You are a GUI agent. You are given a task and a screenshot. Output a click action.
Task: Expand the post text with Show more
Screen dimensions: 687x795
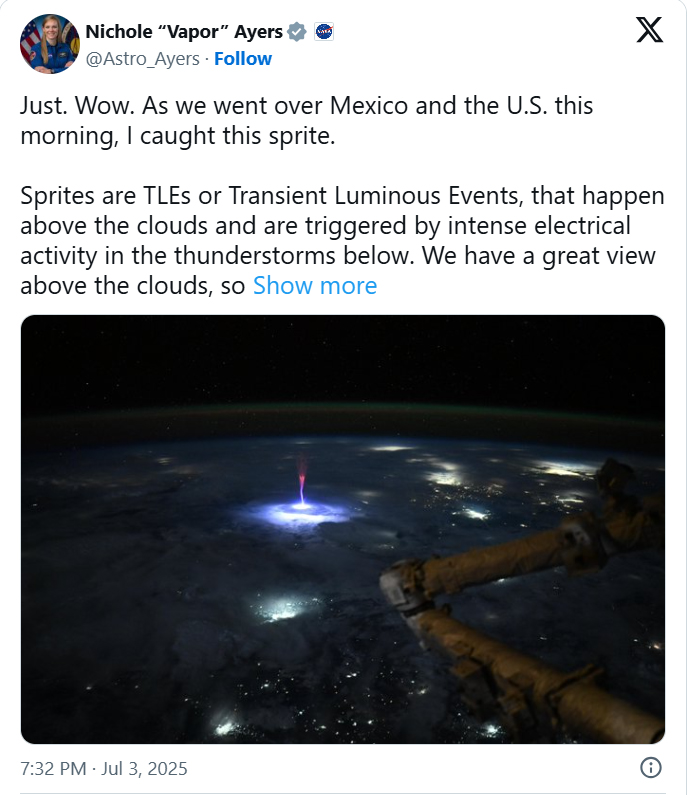[x=315, y=286]
